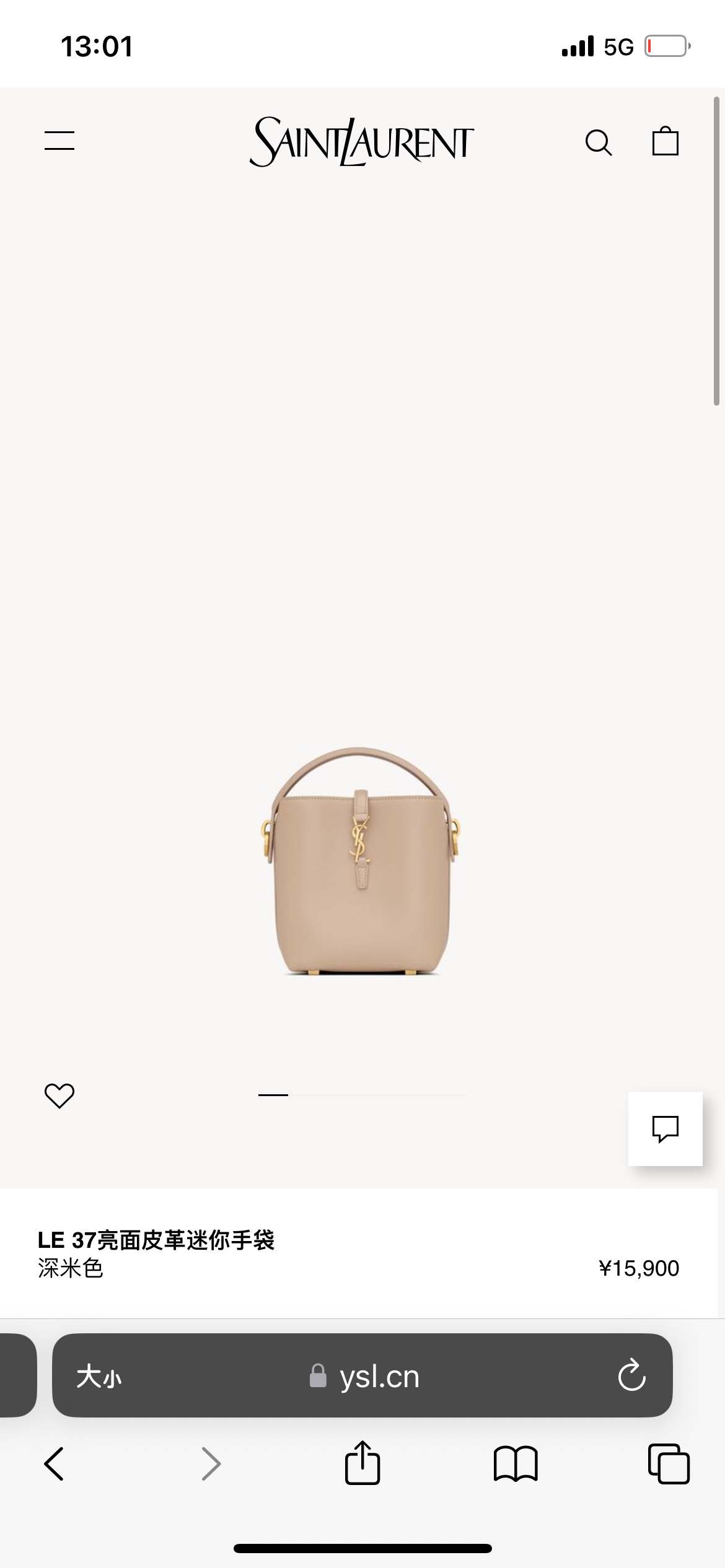The height and width of the screenshot is (1568, 725).
Task: Open the live chat bubble
Action: tap(666, 1129)
